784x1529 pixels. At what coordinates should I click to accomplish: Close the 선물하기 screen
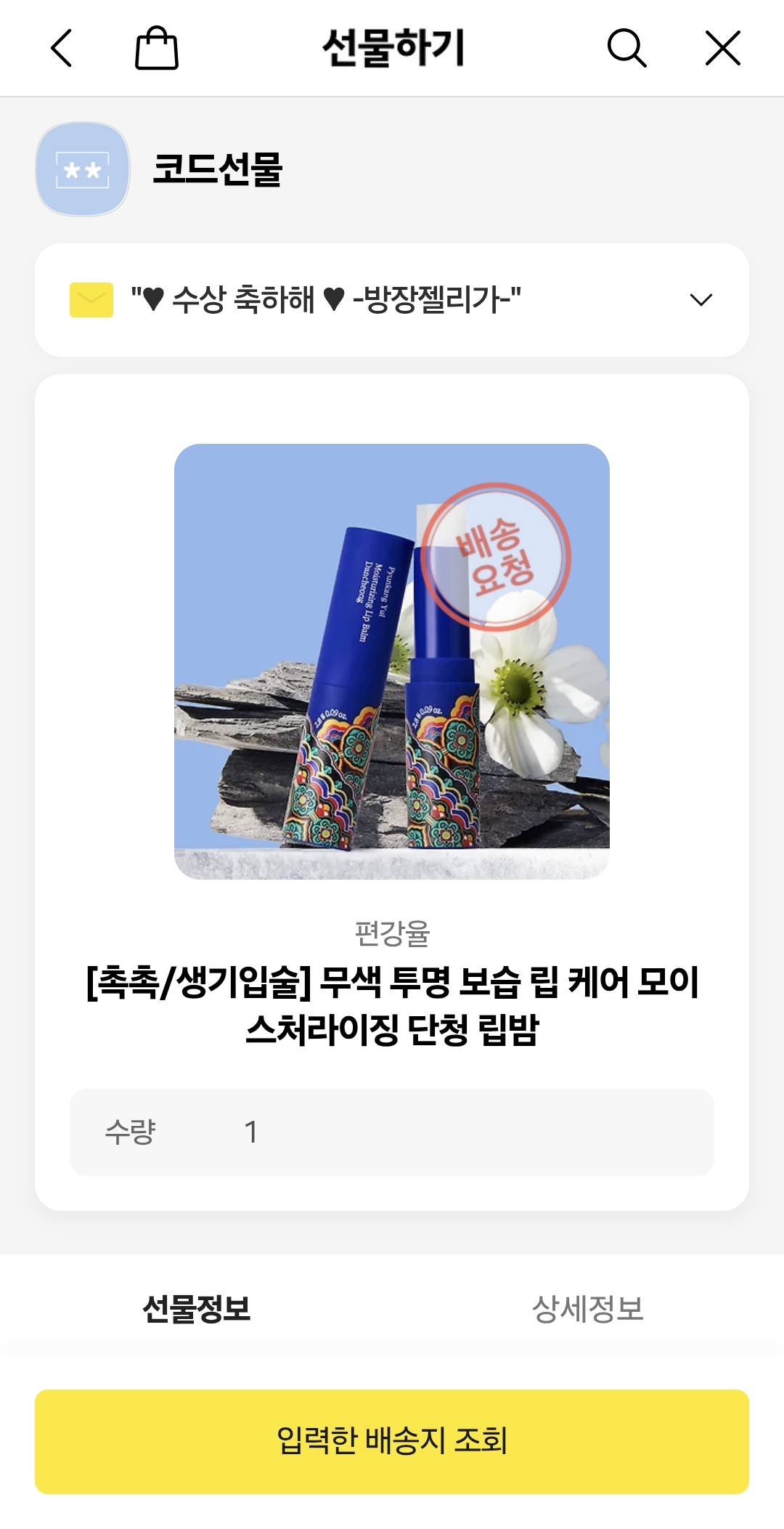click(x=722, y=49)
